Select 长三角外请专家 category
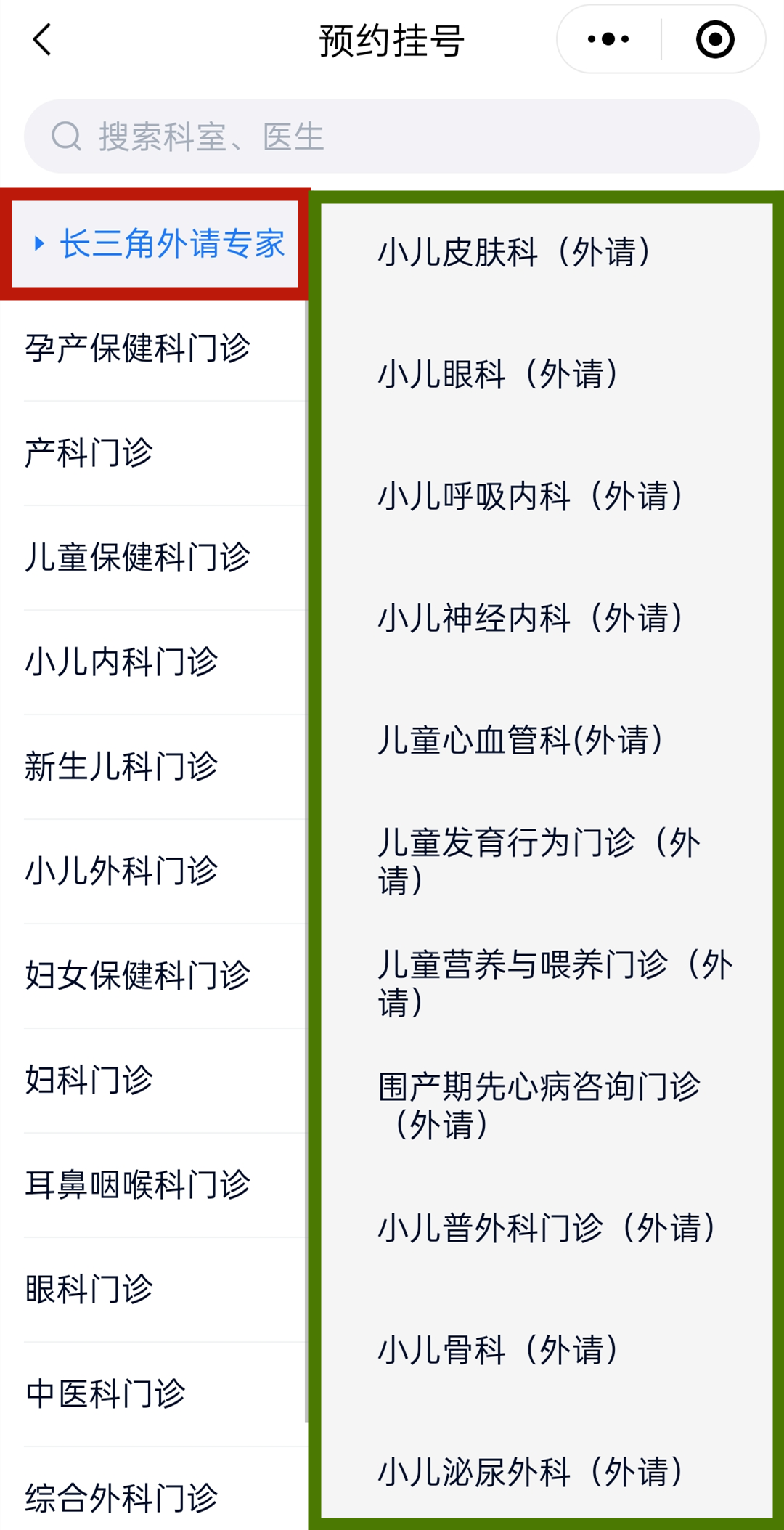This screenshot has width=784, height=1530. coord(155,244)
